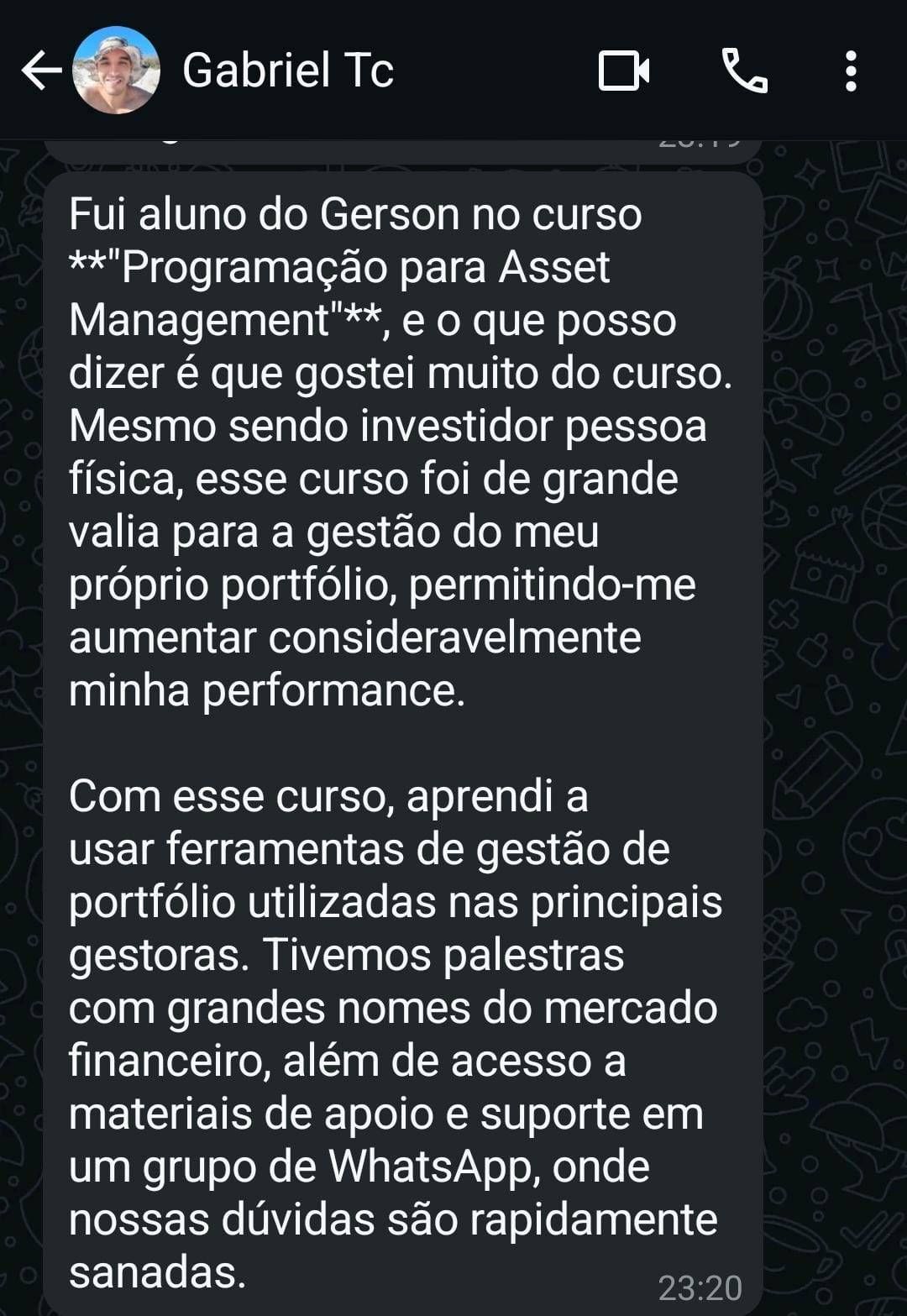Open the overflow menu

(x=850, y=71)
